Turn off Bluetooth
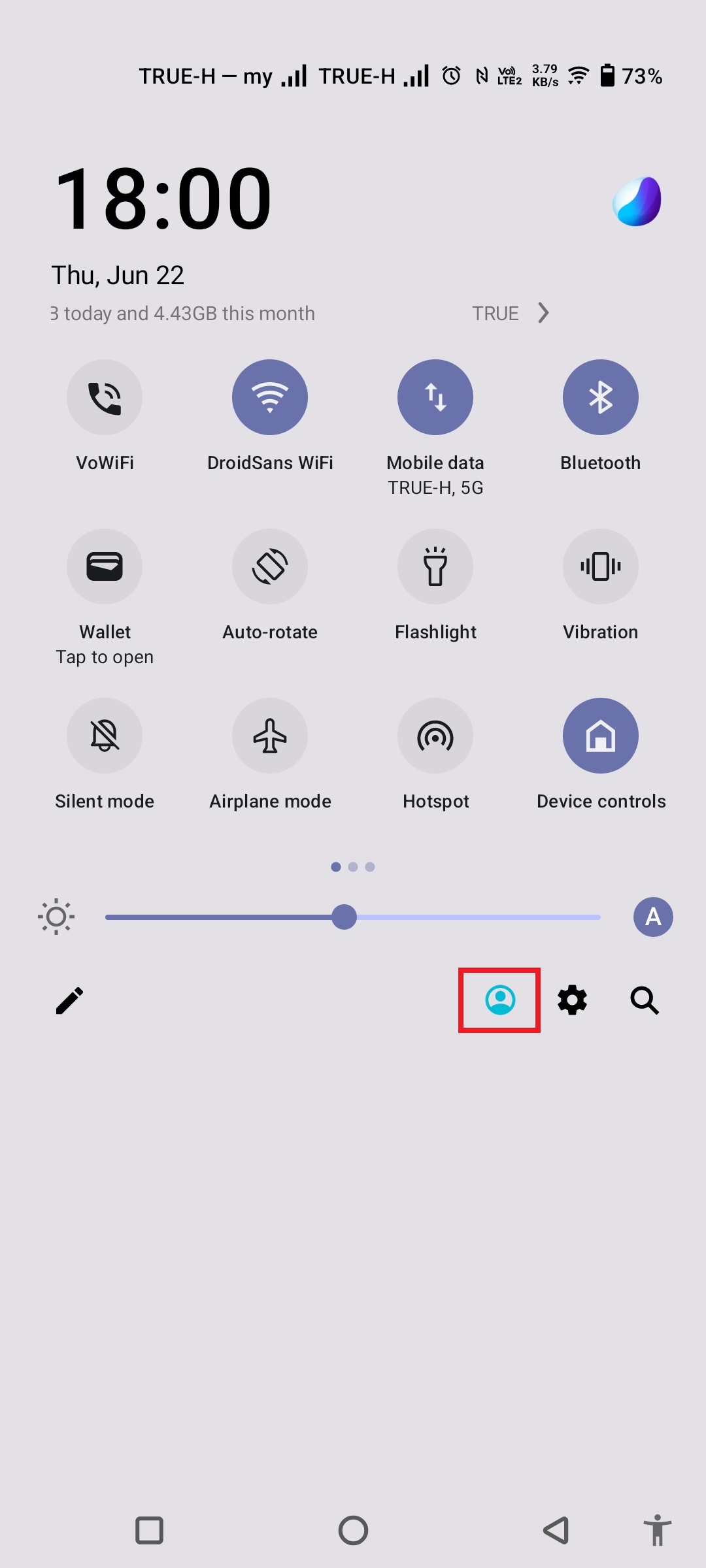 point(600,397)
